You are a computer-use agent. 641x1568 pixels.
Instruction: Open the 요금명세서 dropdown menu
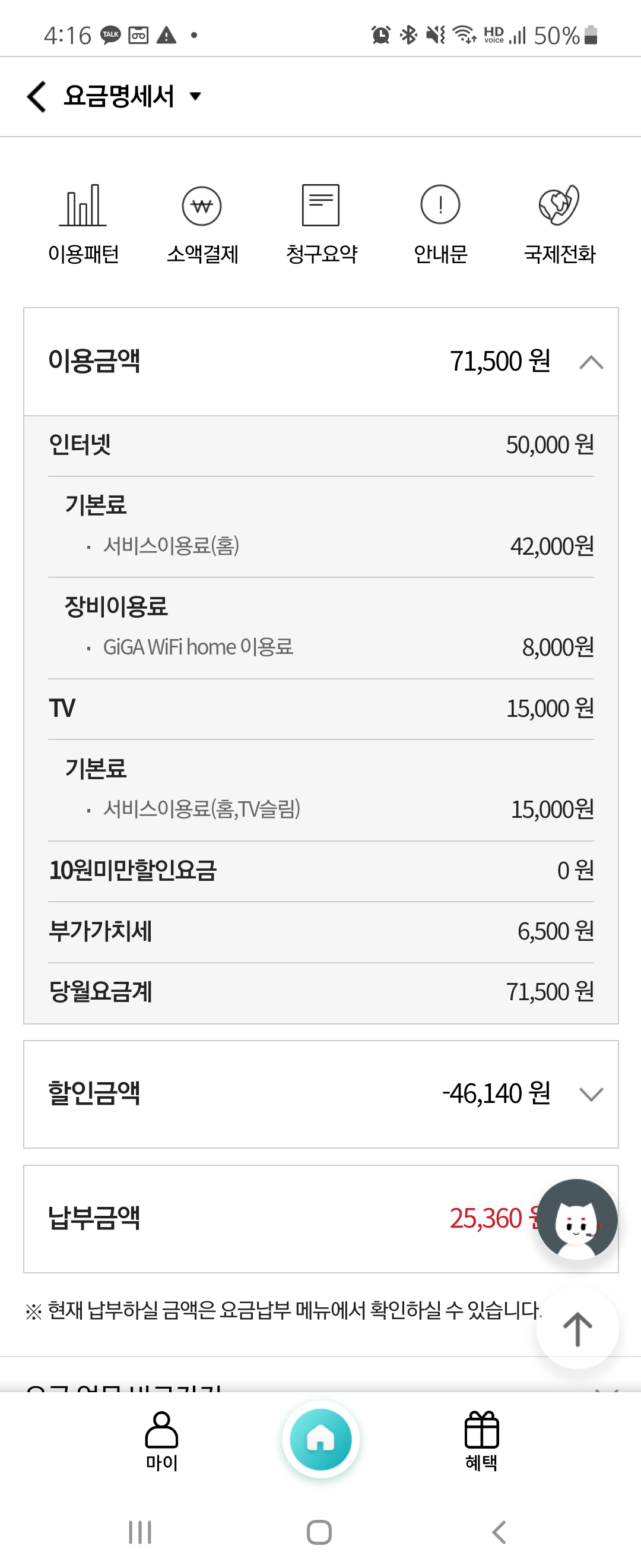(195, 96)
